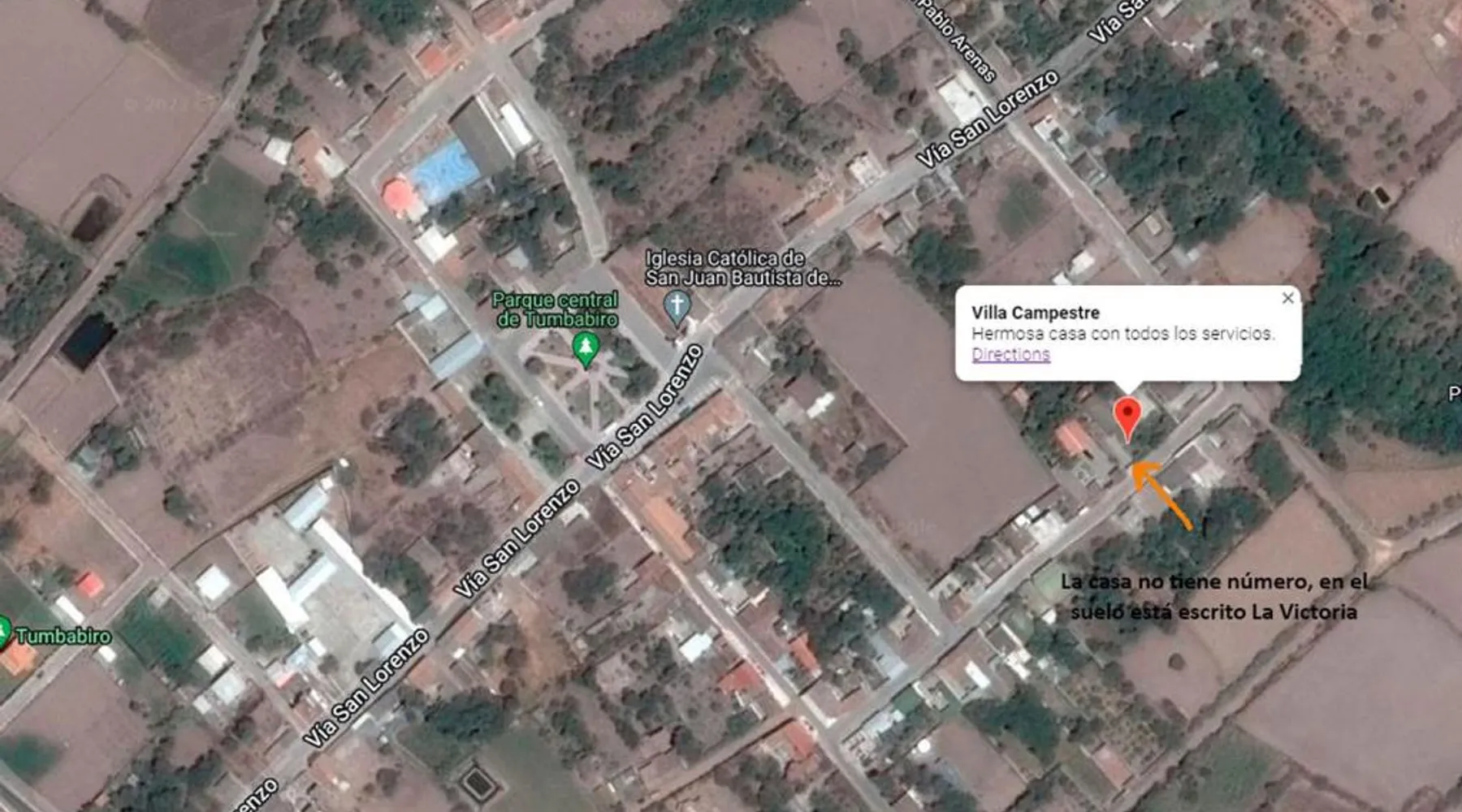Close the Villa Campestre info popup
Screen dimensions: 1462x812
point(1287,298)
